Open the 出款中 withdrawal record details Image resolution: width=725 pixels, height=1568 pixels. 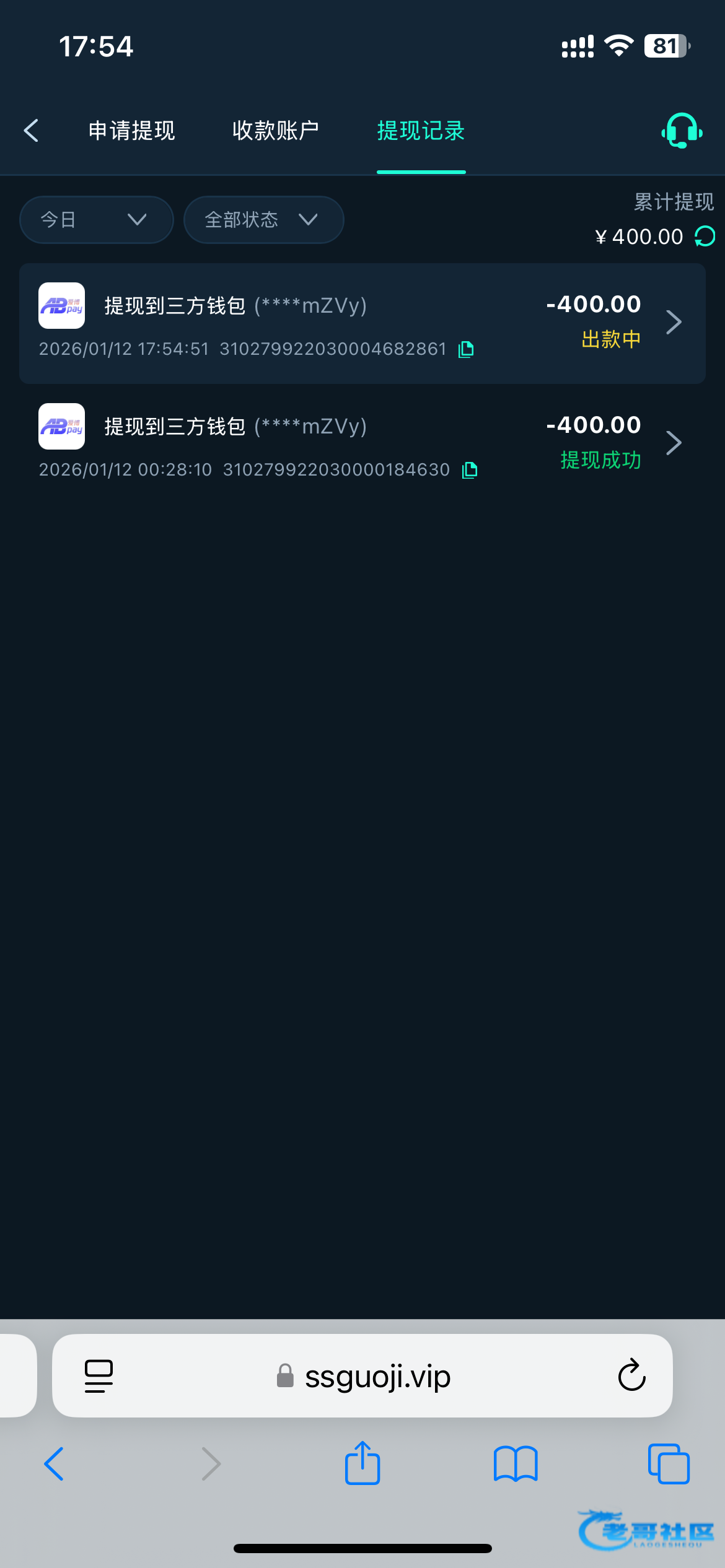(x=674, y=322)
